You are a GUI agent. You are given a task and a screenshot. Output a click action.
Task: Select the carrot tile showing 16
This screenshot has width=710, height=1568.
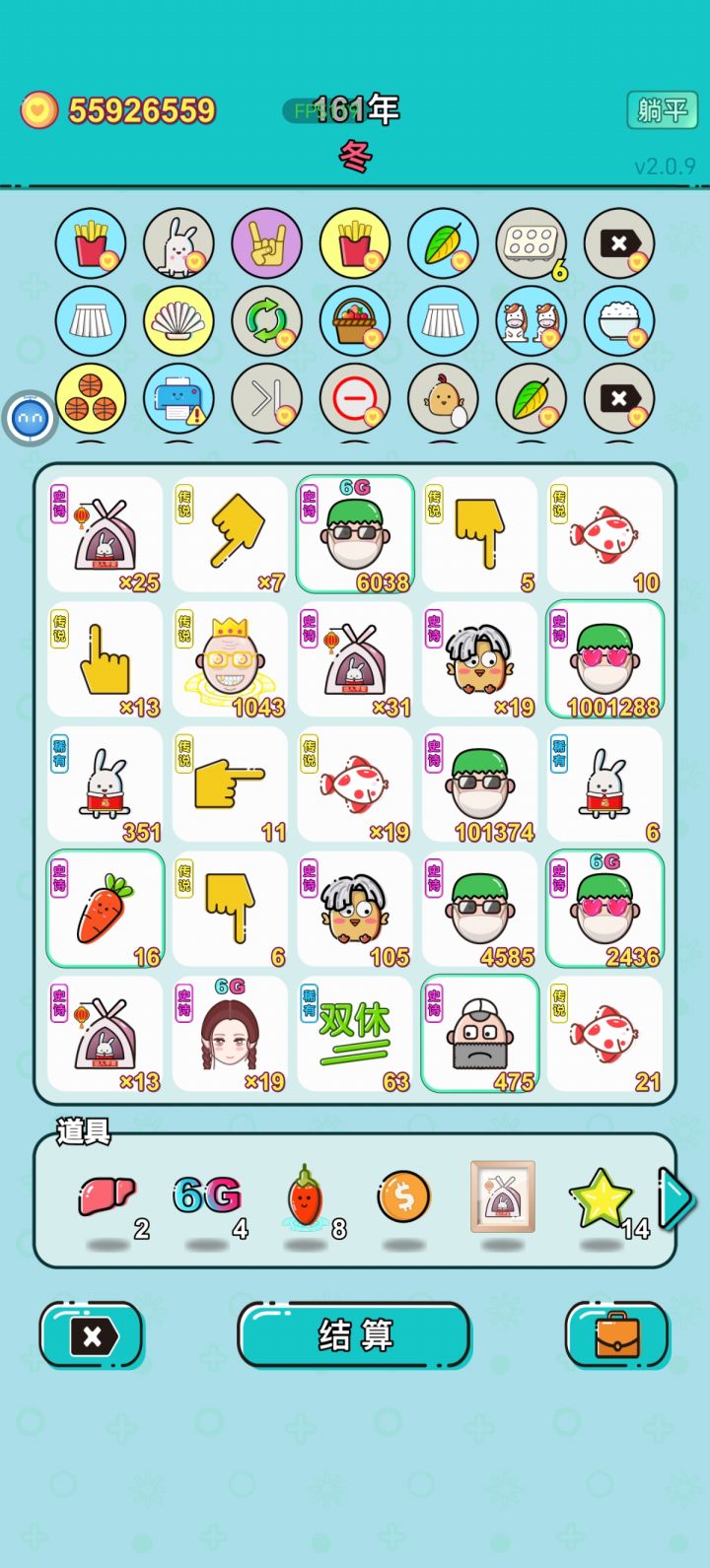[x=106, y=907]
